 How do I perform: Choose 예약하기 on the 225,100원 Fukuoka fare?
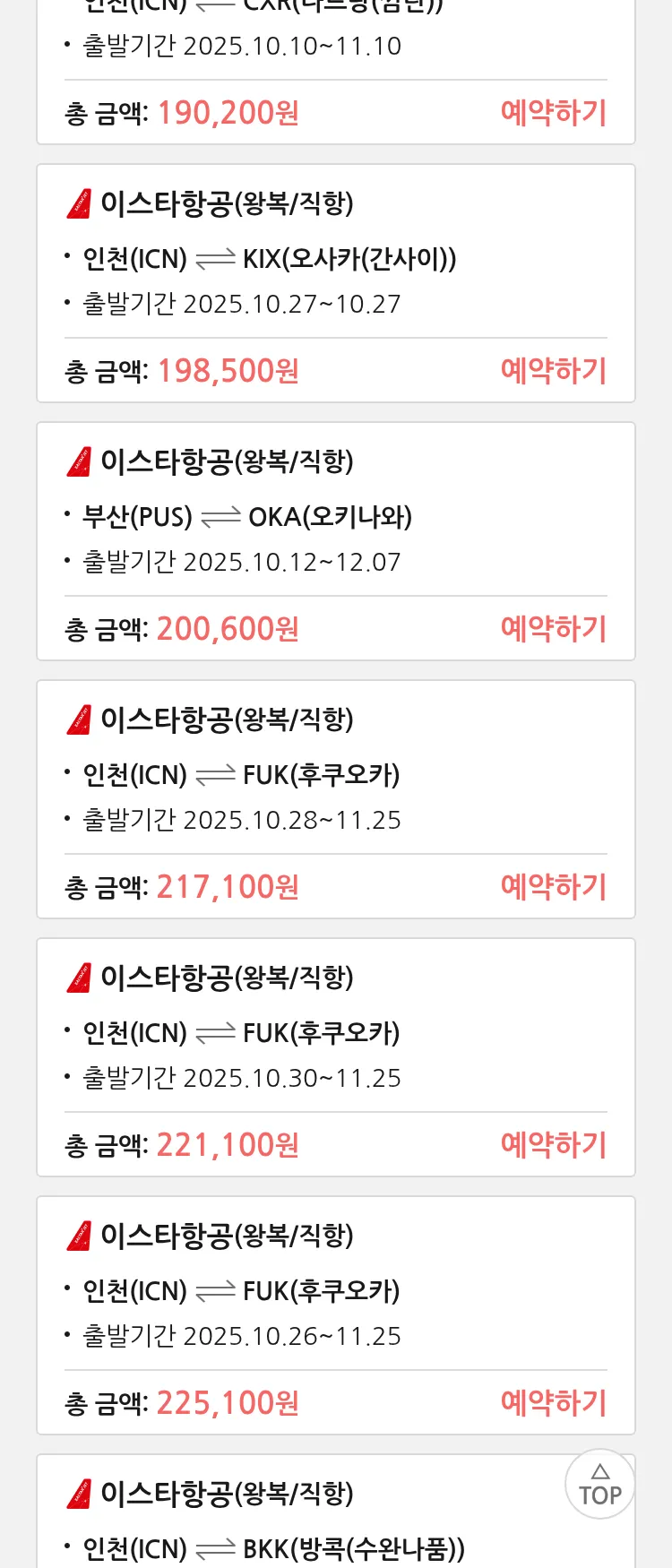point(553,1403)
